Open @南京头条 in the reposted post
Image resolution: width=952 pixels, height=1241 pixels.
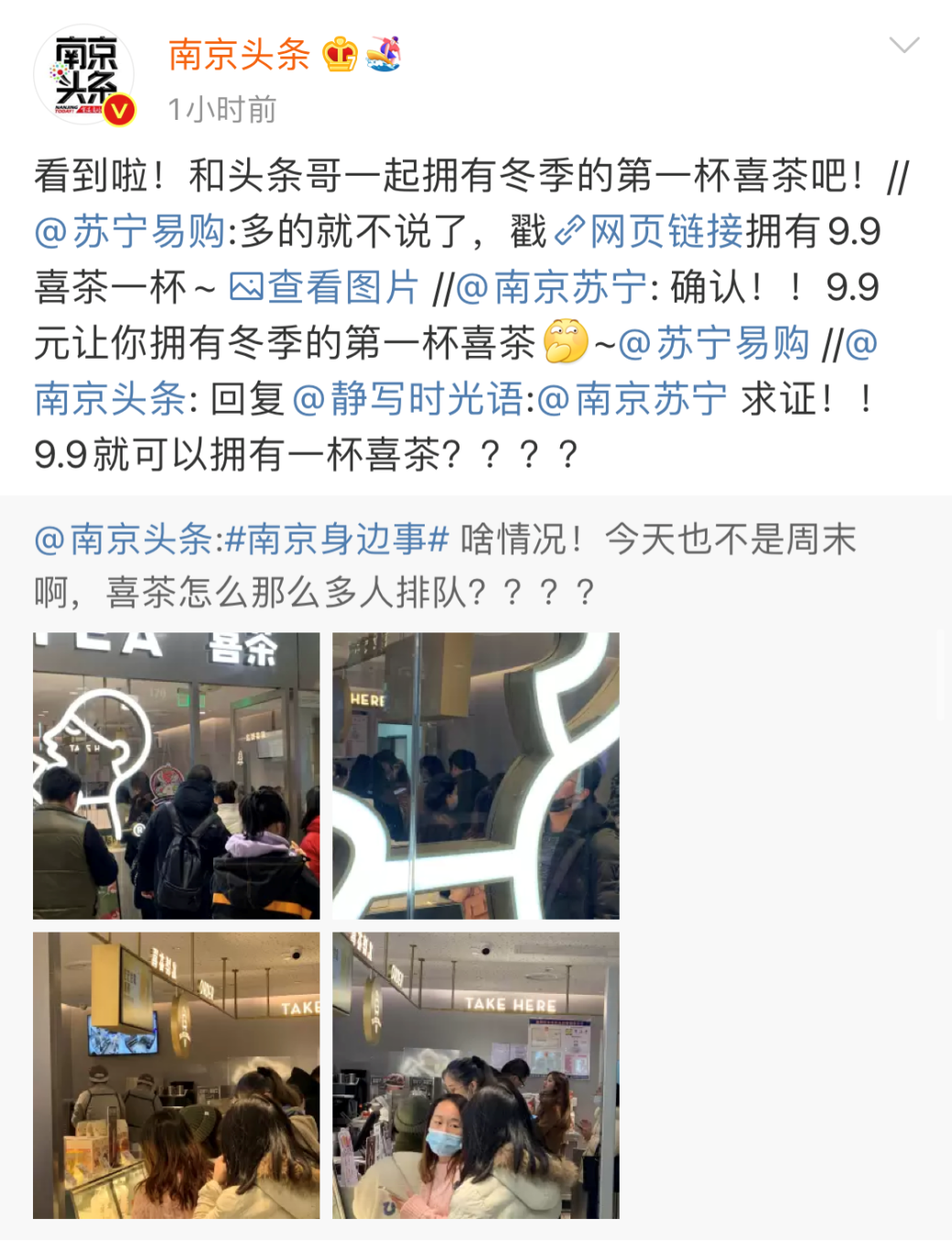(124, 539)
